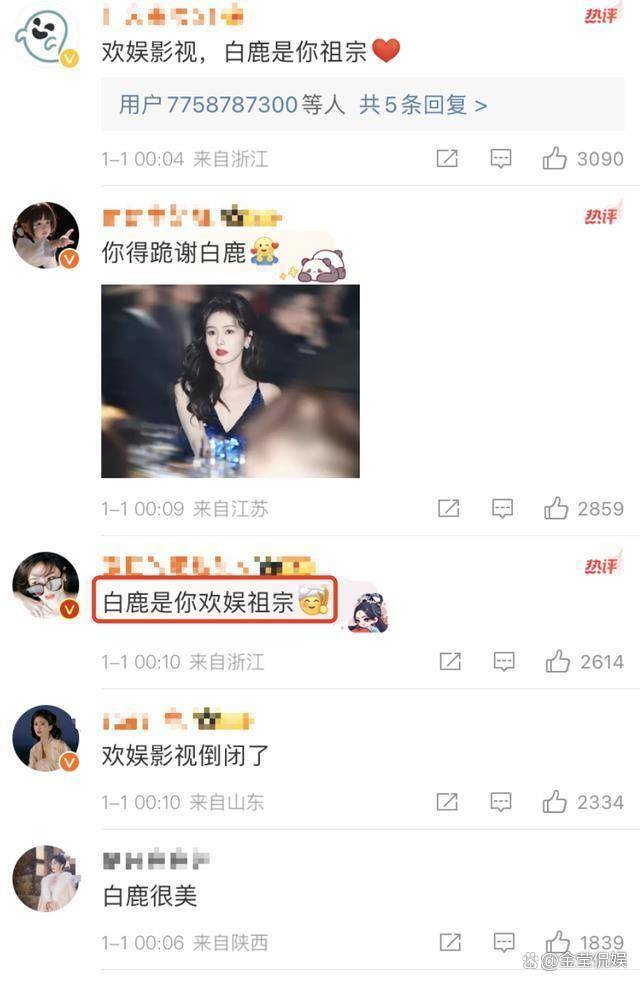Reply to the comment '你得跪谢白鹿'
640x984 pixels.
[x=502, y=509]
